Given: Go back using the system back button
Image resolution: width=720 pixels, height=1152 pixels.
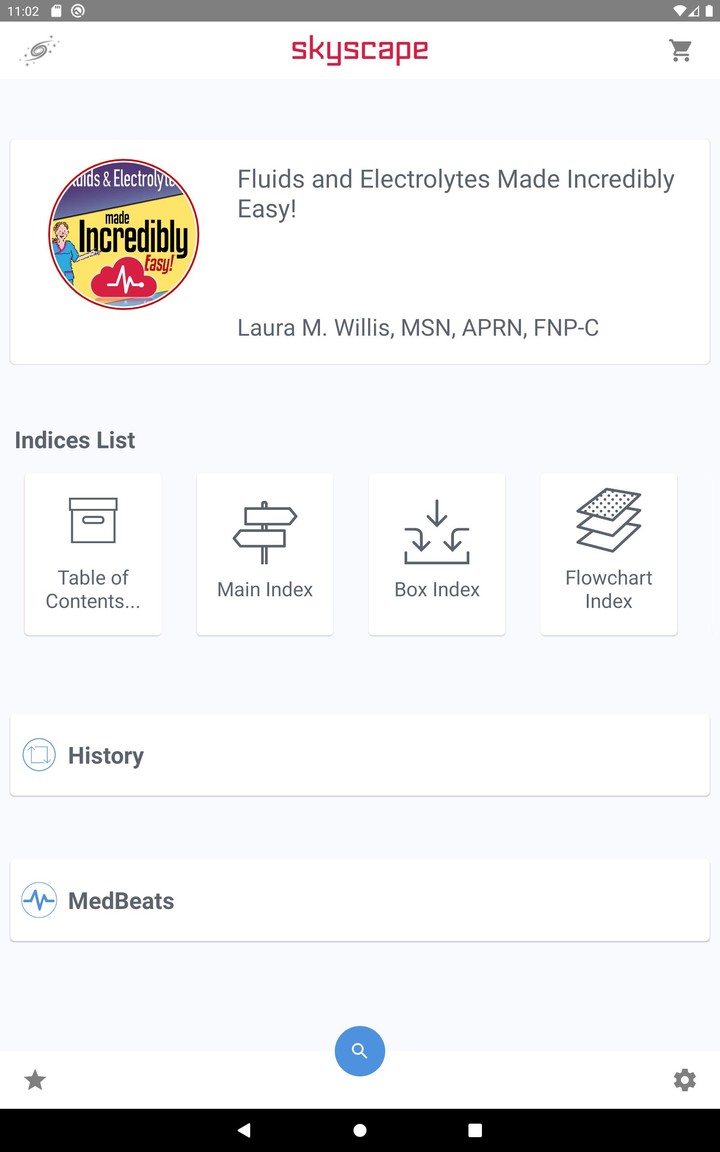Looking at the screenshot, I should pyautogui.click(x=244, y=1130).
